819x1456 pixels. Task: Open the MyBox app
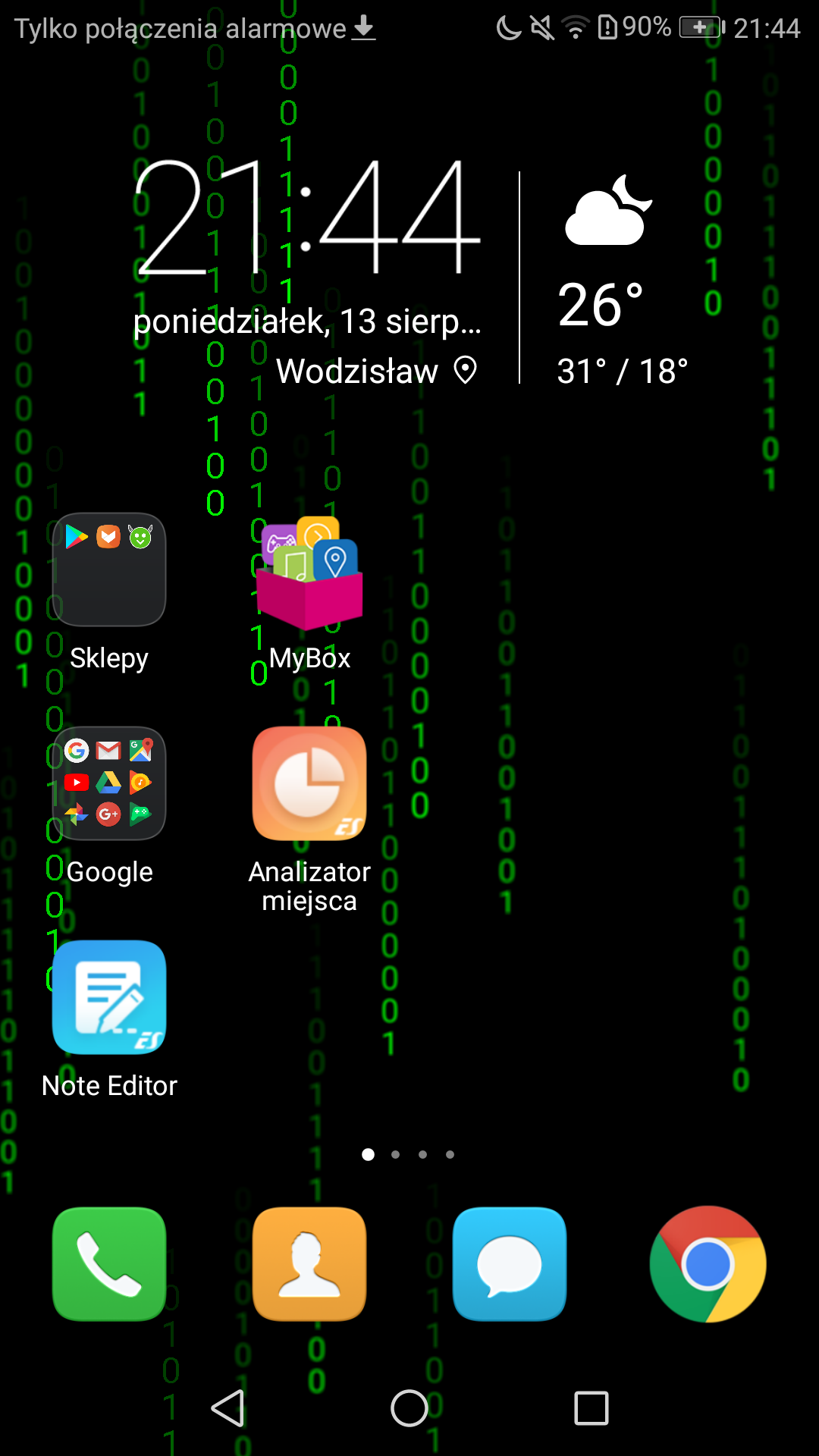pyautogui.click(x=309, y=574)
